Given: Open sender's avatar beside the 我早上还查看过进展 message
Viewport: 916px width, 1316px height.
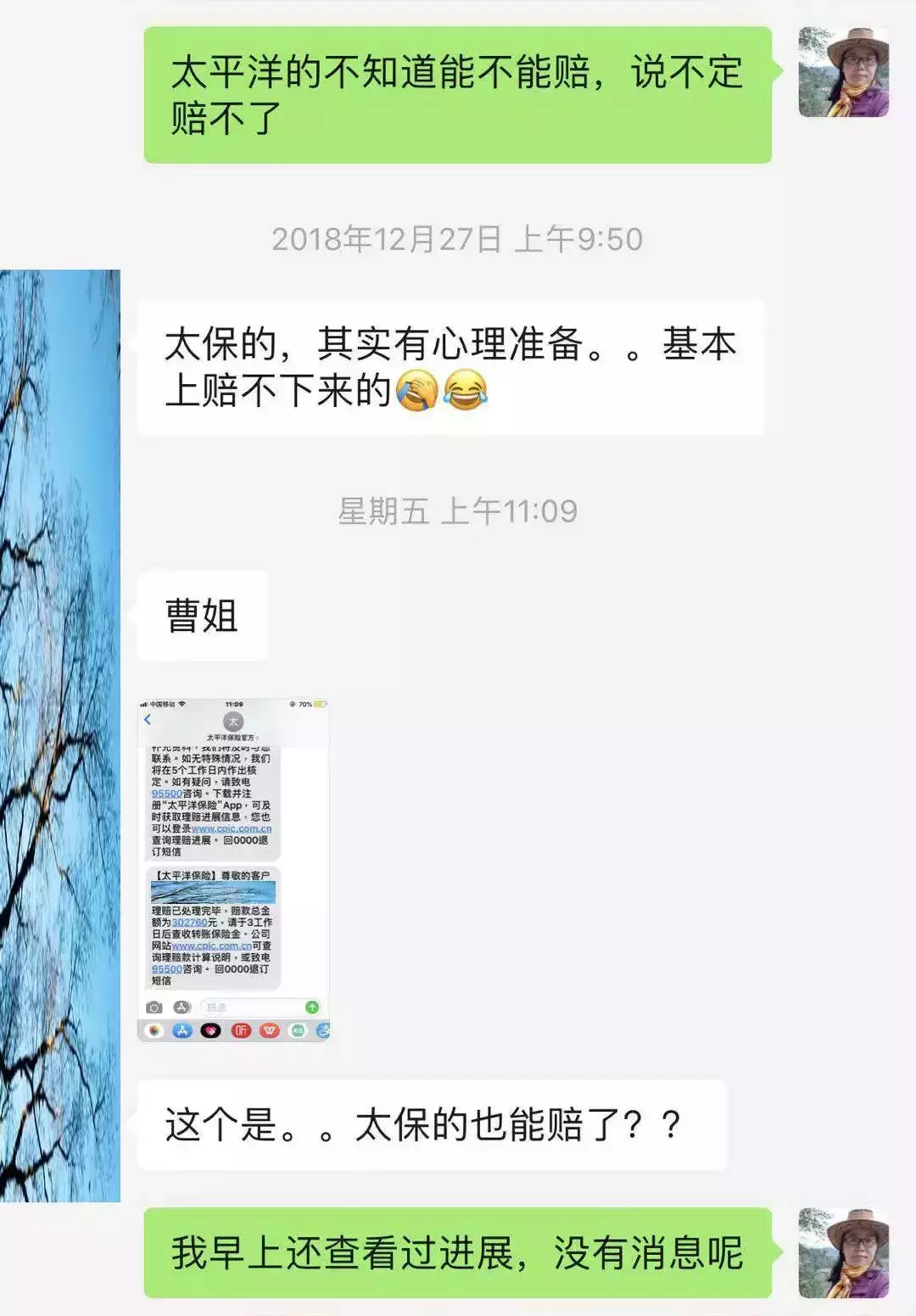Looking at the screenshot, I should 843,1252.
